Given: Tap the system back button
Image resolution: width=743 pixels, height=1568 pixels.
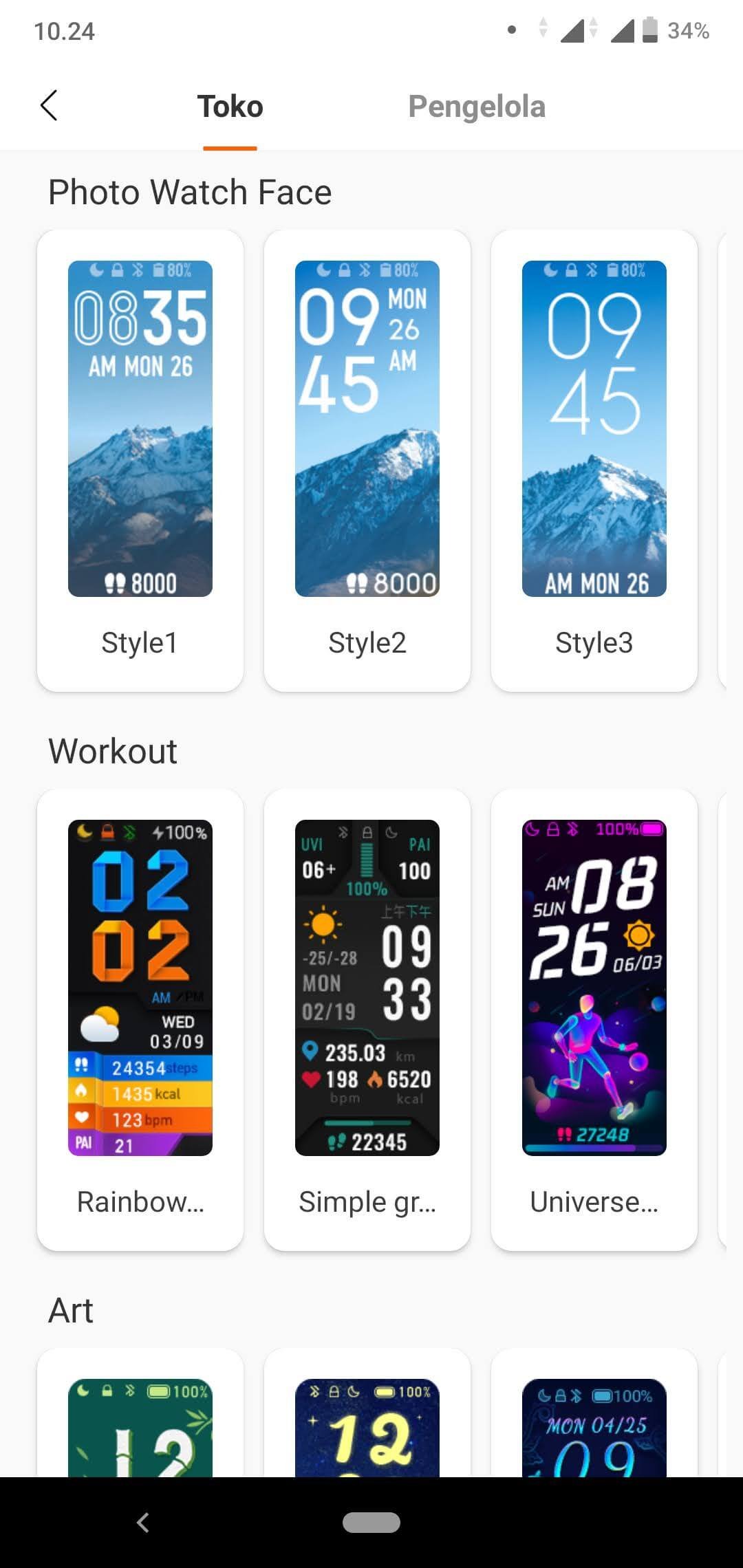Looking at the screenshot, I should click(x=142, y=1522).
